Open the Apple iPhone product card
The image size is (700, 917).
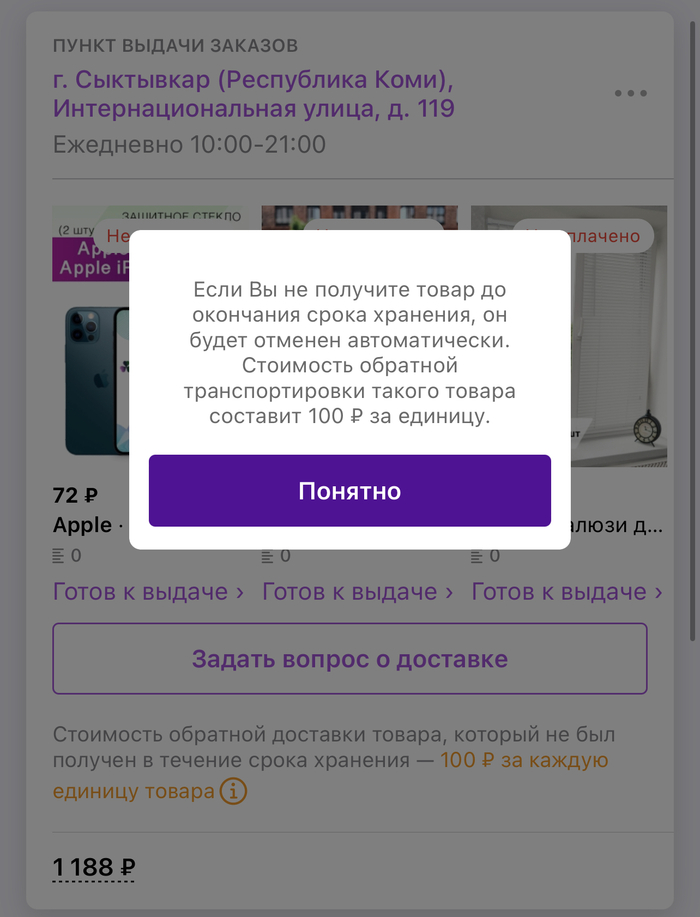tap(90, 380)
